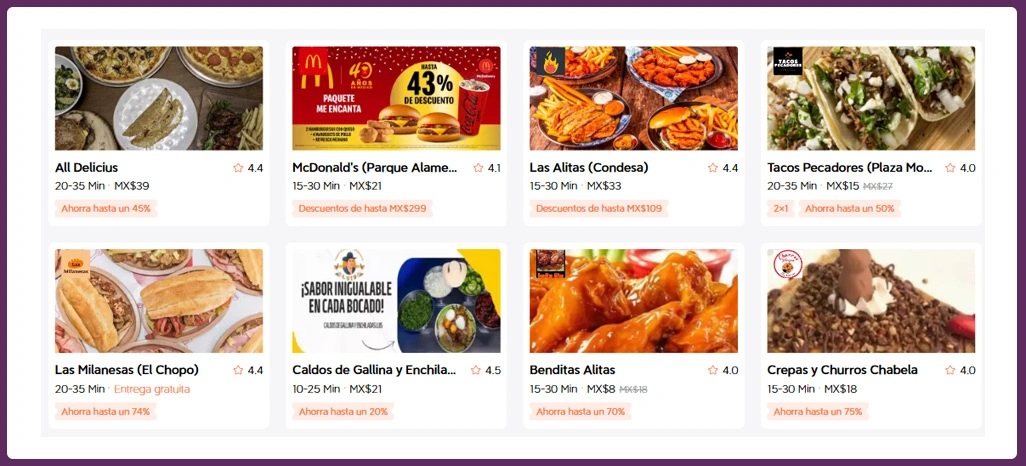The image size is (1026, 466).
Task: Open McDonald's (Parque Alameda) restaurant card
Action: [x=396, y=100]
